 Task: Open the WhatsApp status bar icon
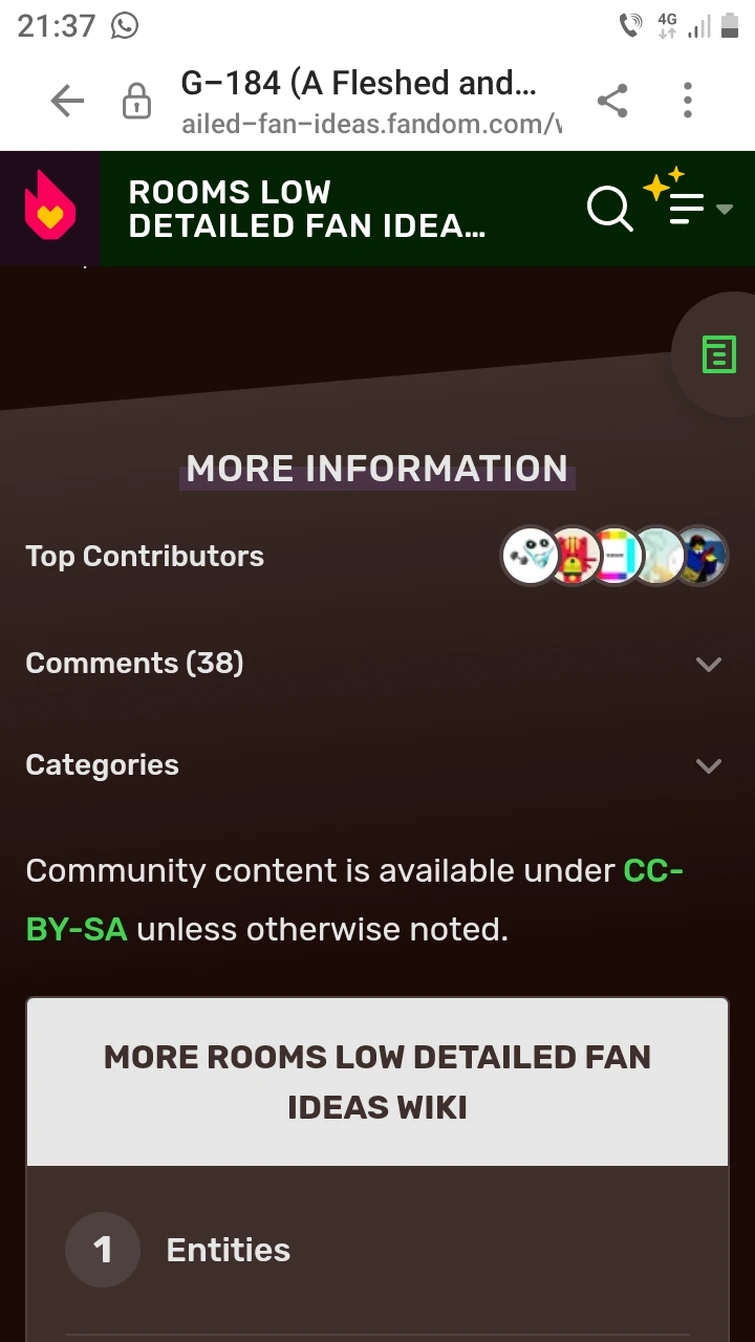click(x=124, y=26)
